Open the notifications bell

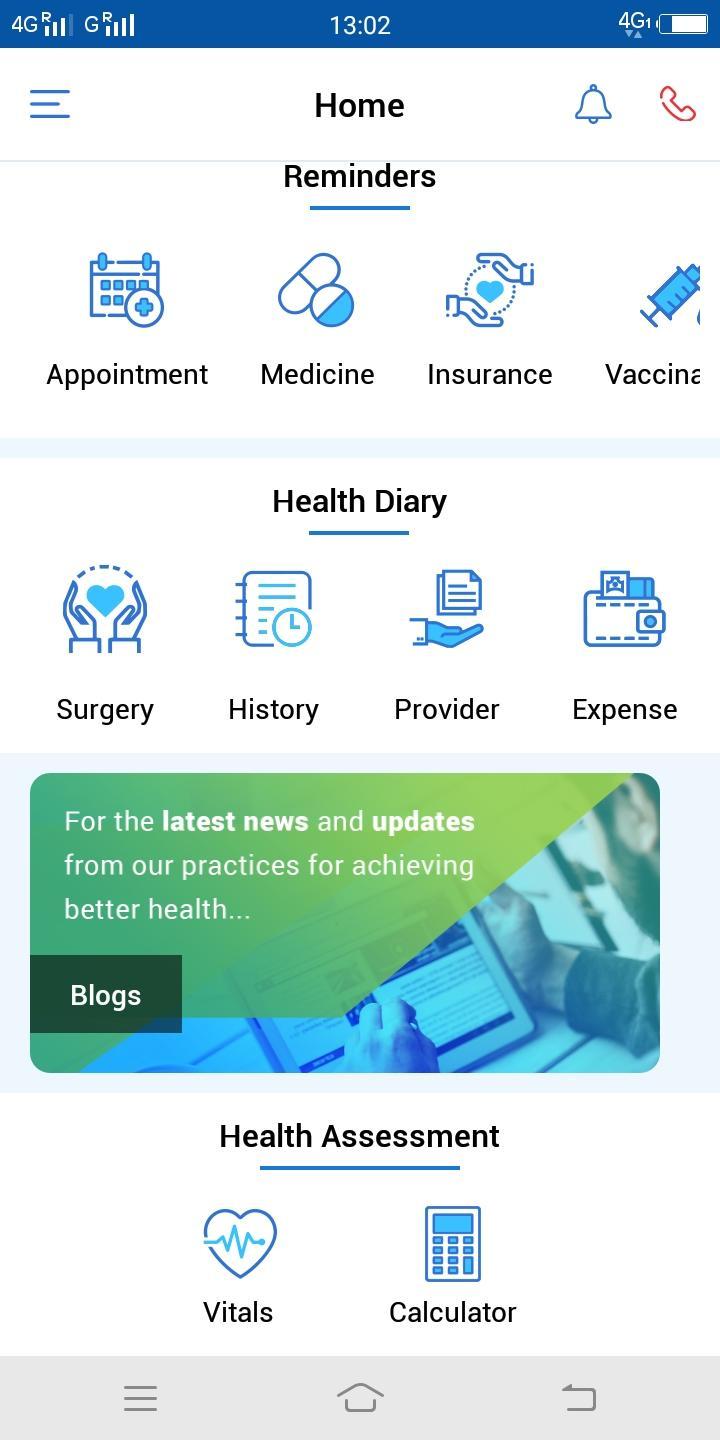[593, 104]
